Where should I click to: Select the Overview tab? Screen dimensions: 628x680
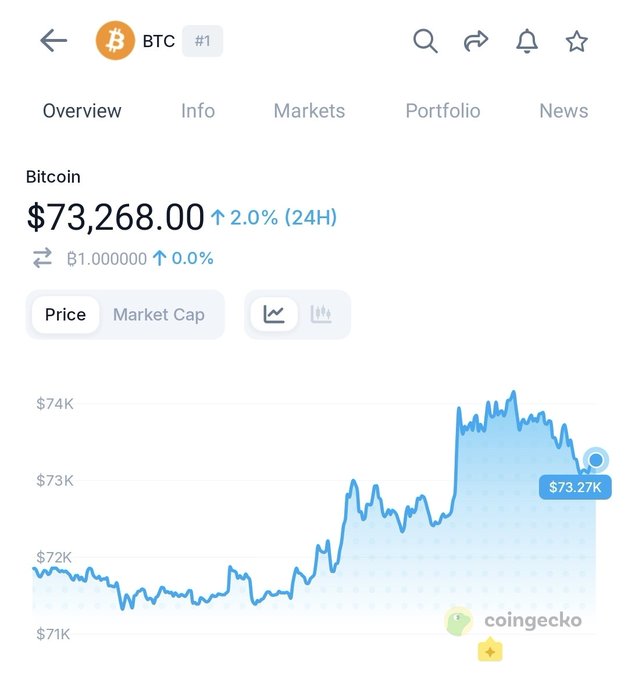pyautogui.click(x=82, y=111)
